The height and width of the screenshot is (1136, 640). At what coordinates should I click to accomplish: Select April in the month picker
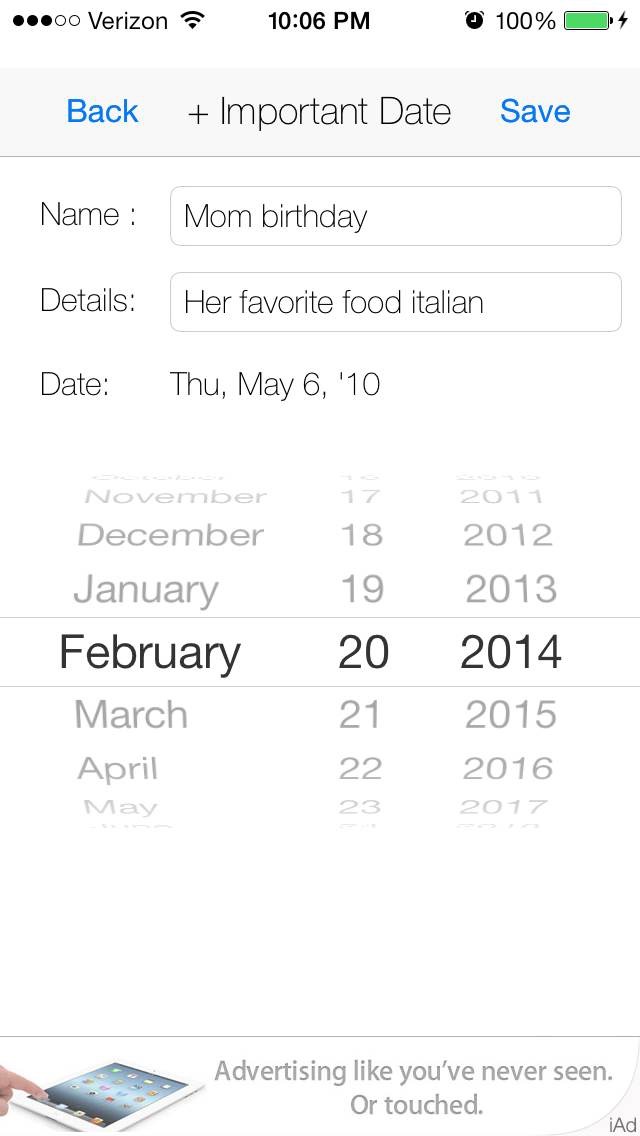[117, 769]
